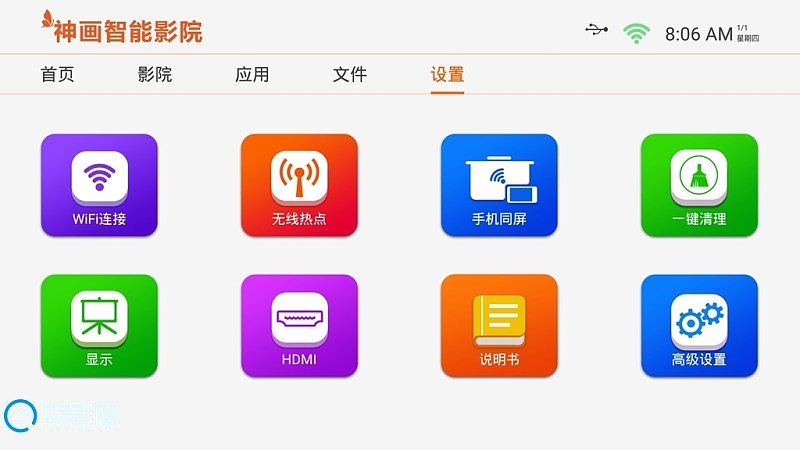Select the 设置 tab
This screenshot has width=800, height=450.
pyautogui.click(x=447, y=75)
